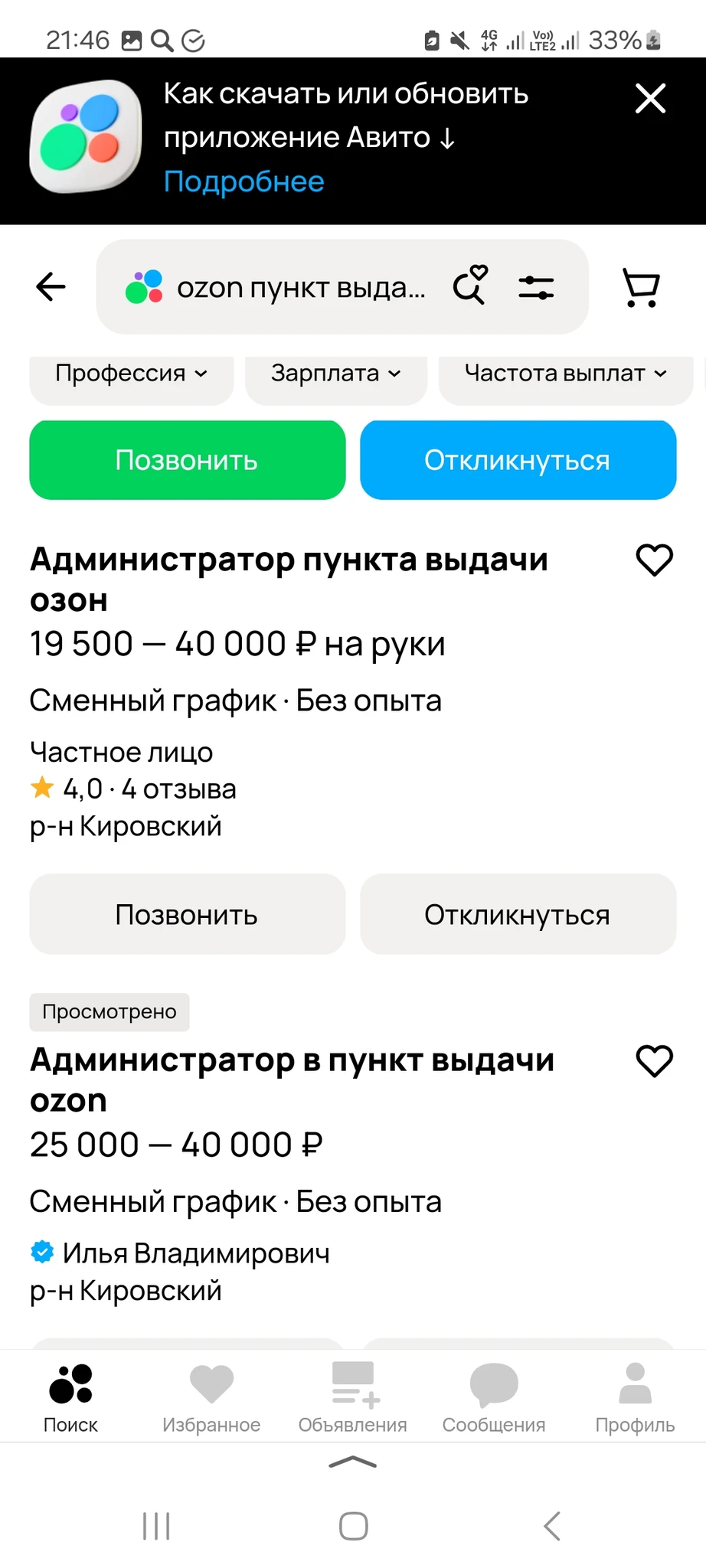Image resolution: width=706 pixels, height=1568 pixels.
Task: Dismiss the Avito app update banner
Action: click(650, 99)
